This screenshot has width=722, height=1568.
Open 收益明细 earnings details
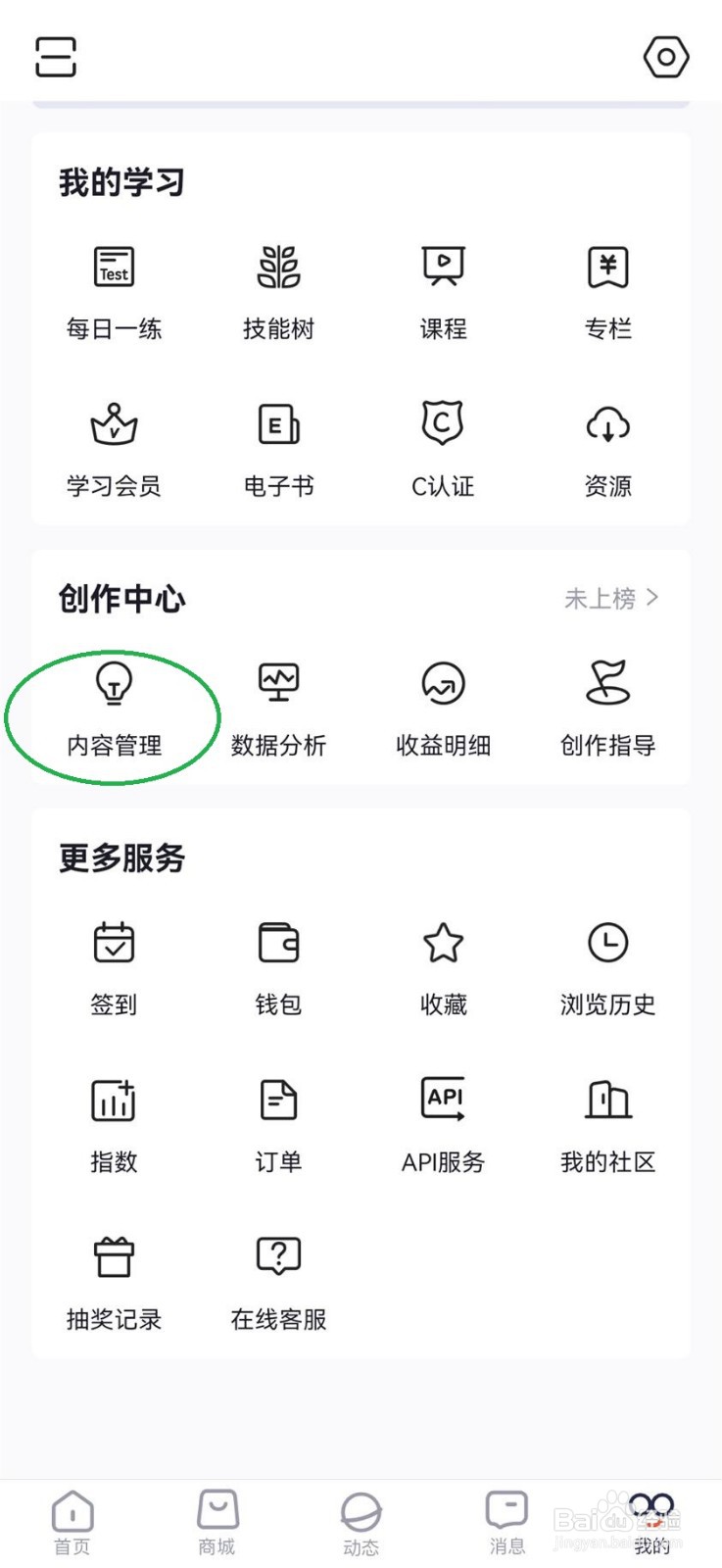point(444,710)
